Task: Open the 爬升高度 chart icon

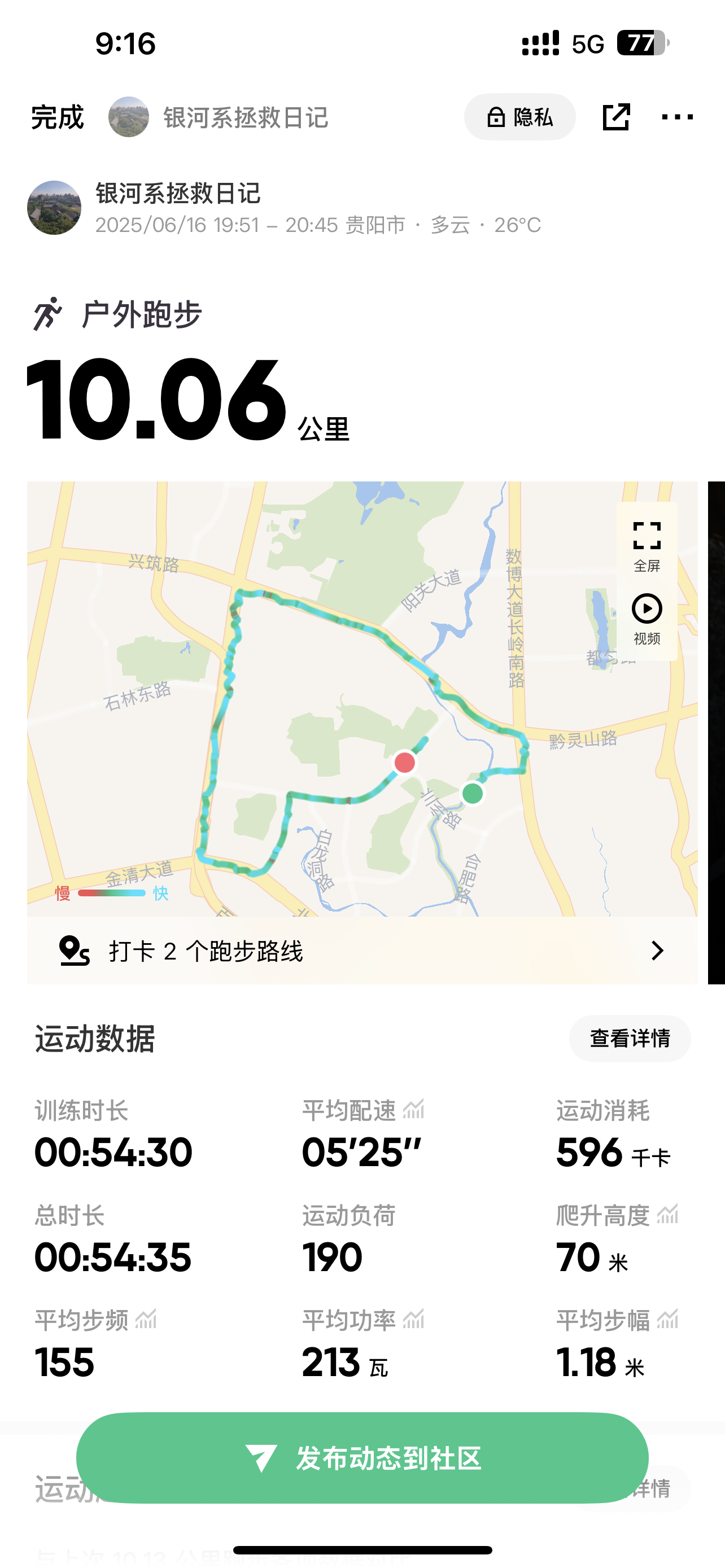Action: pos(668,1214)
